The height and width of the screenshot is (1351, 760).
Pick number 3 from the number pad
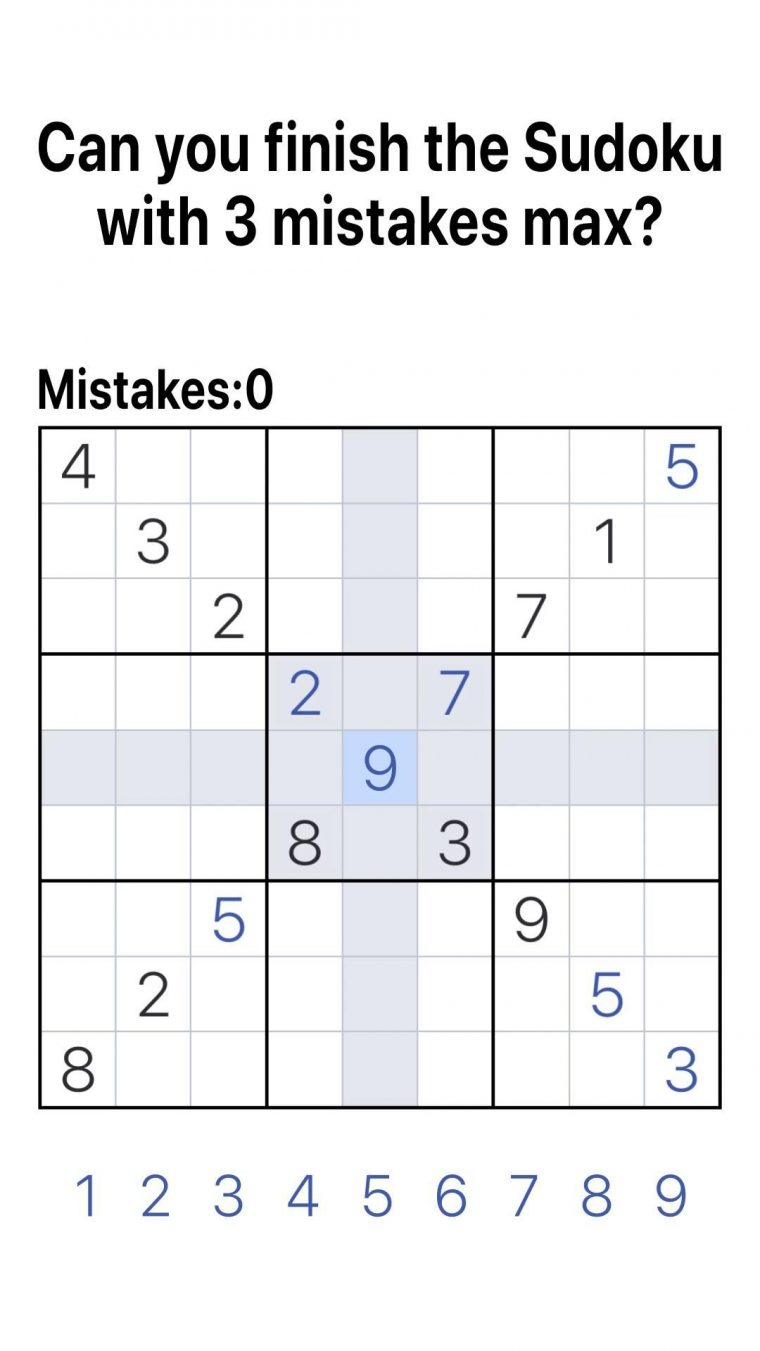pos(228,1197)
